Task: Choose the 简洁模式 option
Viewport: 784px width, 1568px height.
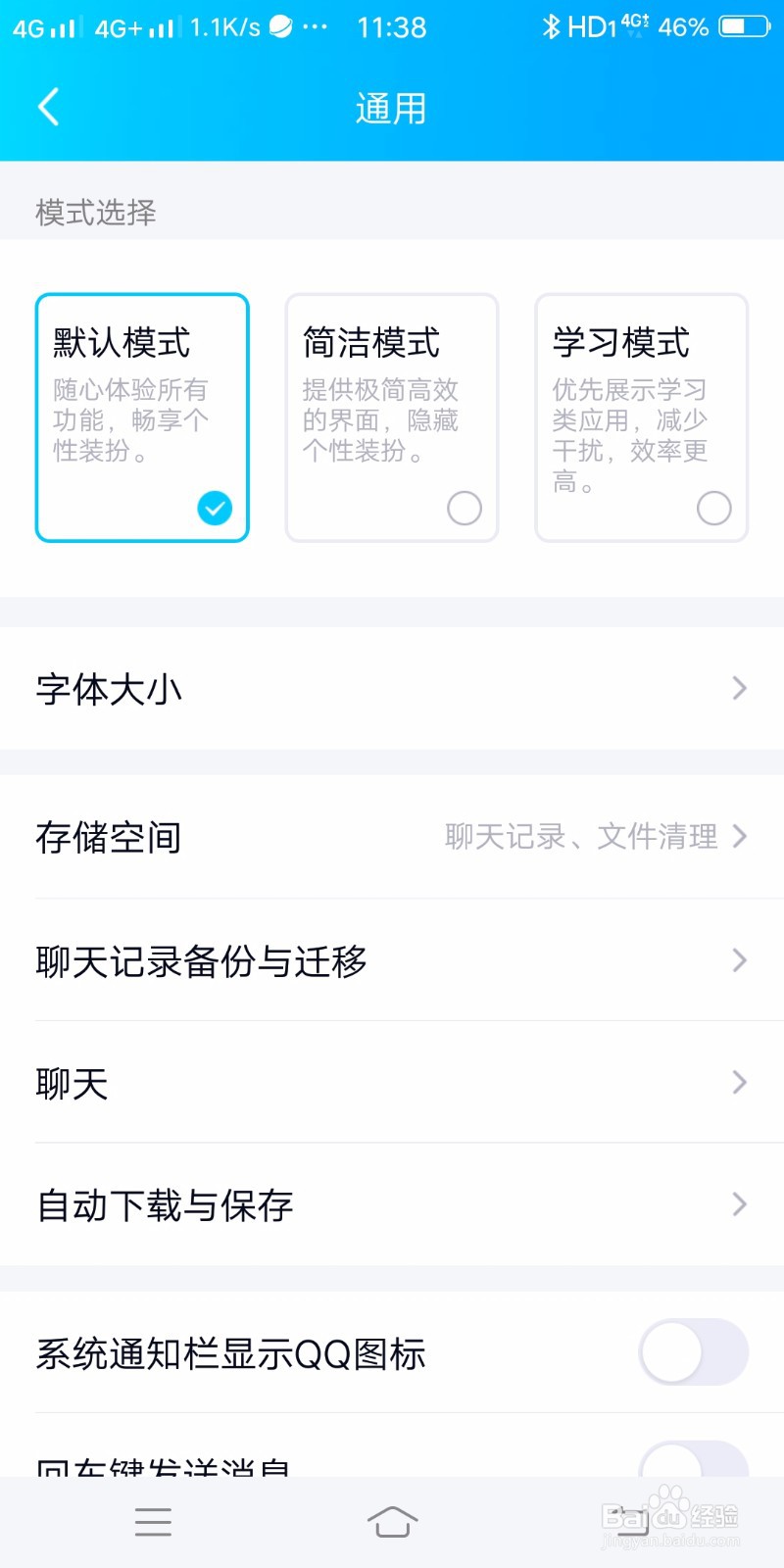Action: [x=392, y=417]
